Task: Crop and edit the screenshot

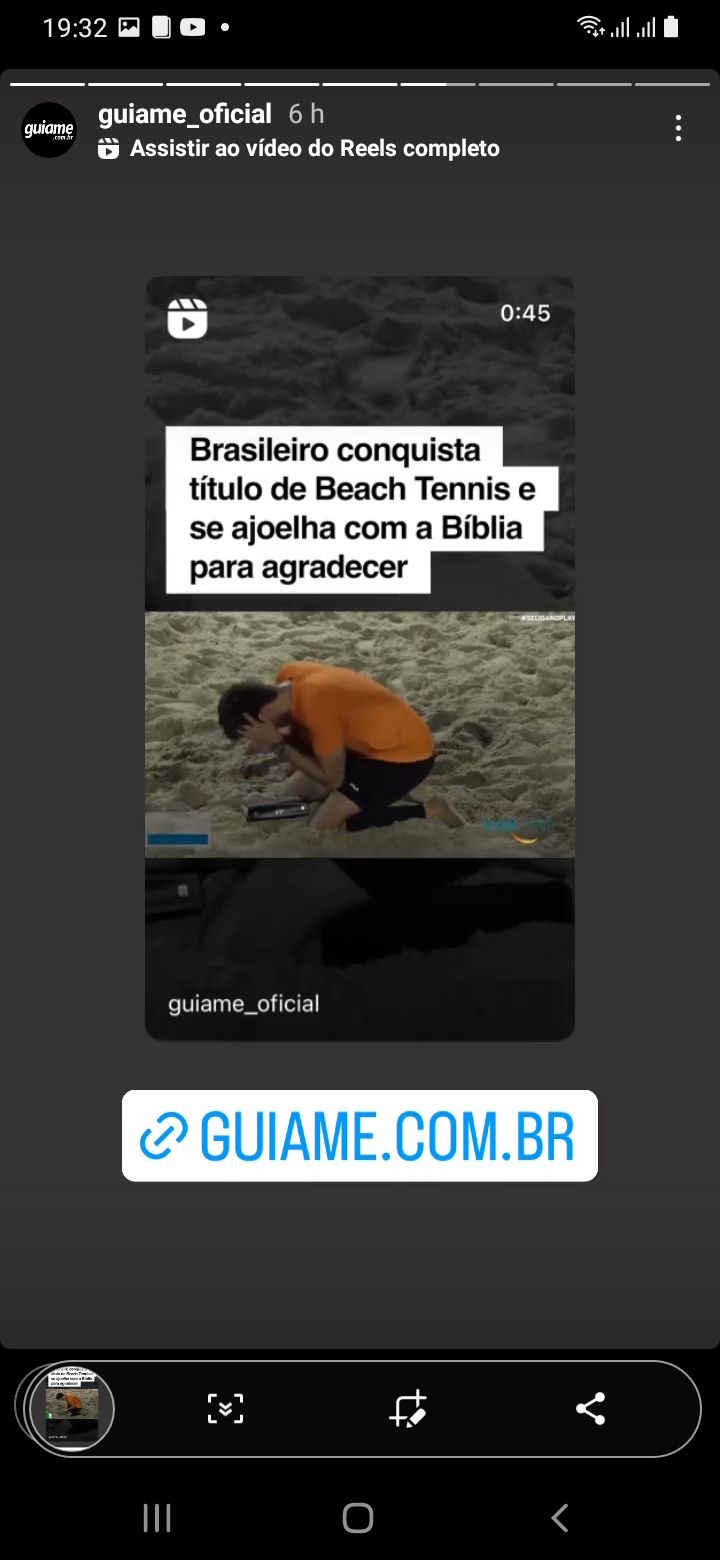Action: [x=408, y=1408]
